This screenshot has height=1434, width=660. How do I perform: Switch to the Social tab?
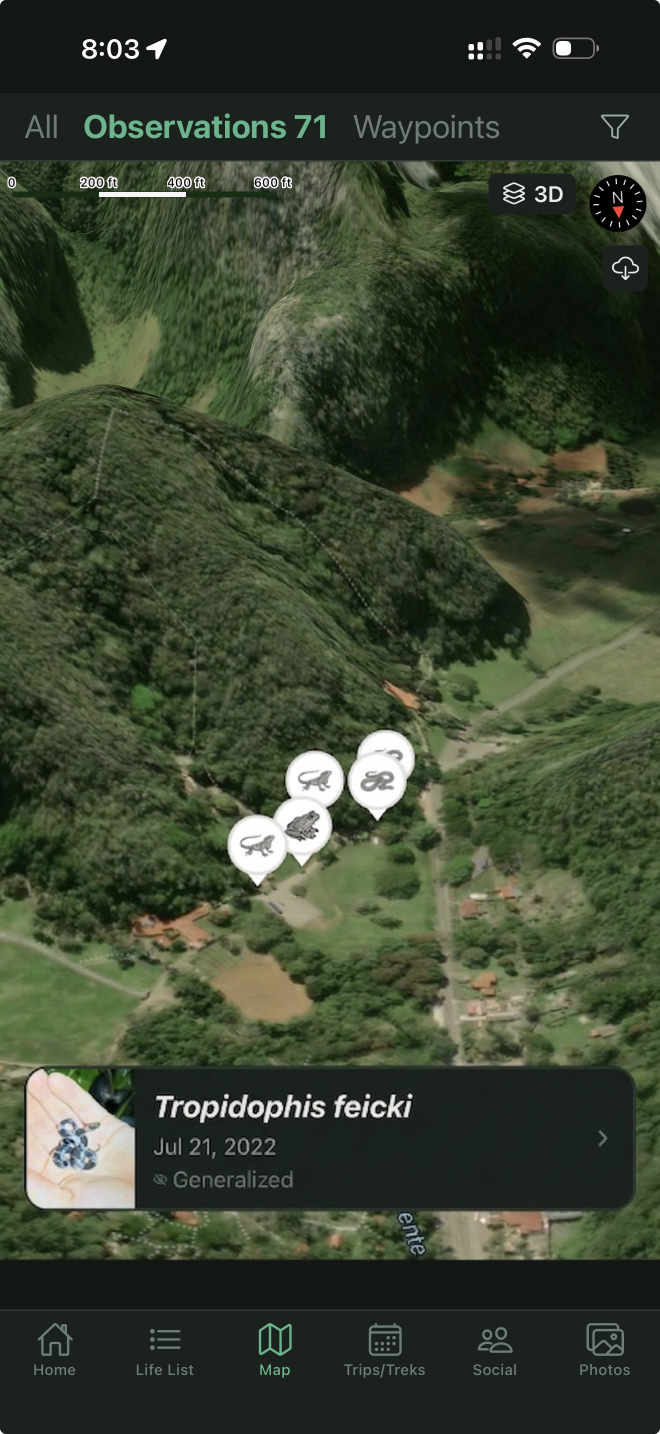495,1350
